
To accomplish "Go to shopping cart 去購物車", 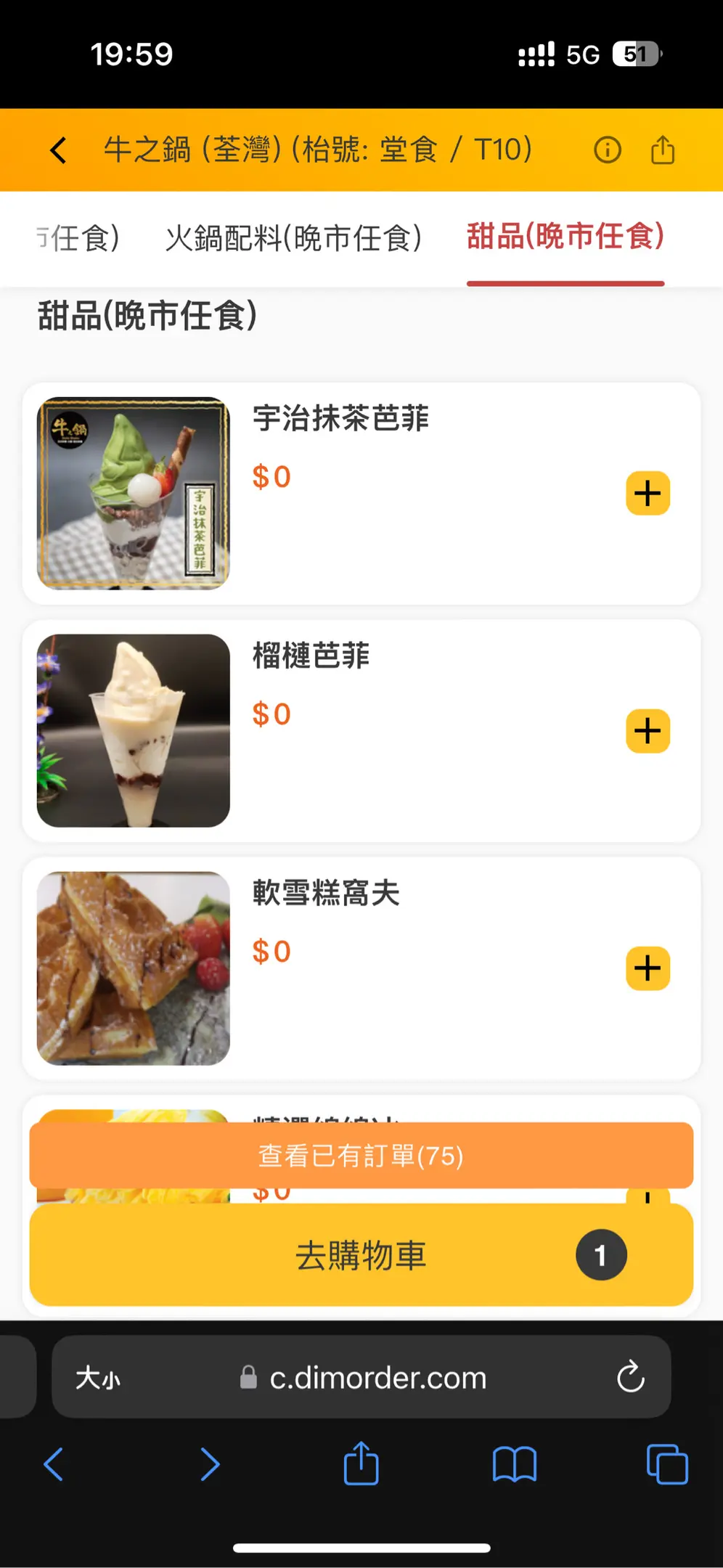I will (361, 1255).
